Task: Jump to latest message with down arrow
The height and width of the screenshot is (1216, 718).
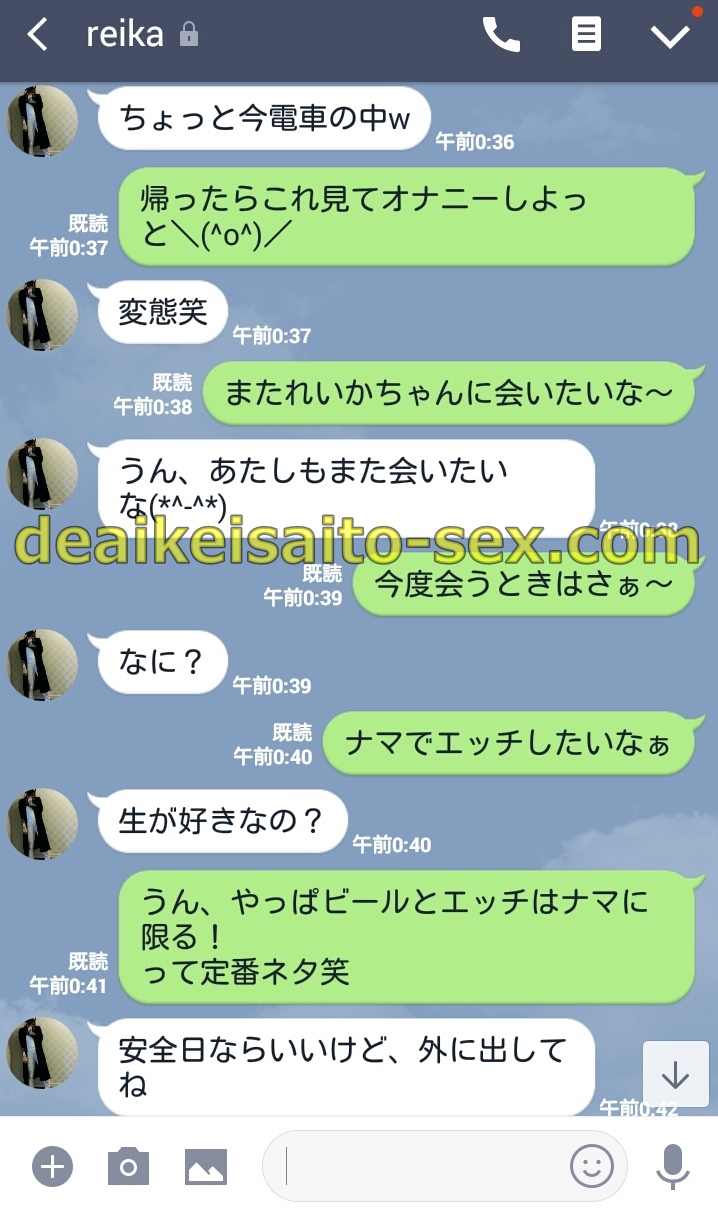Action: click(x=676, y=1075)
